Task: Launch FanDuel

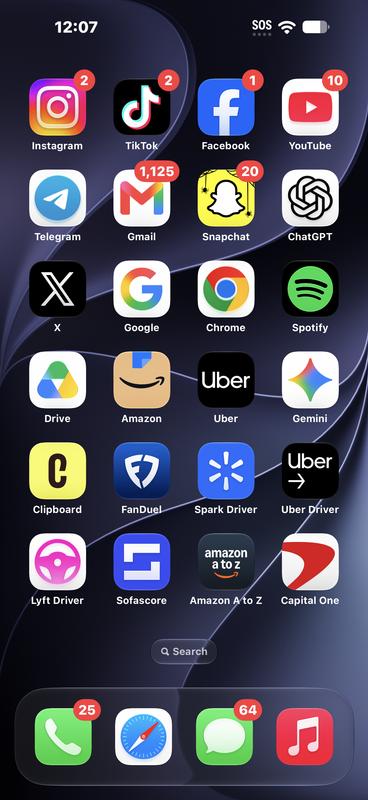Action: (141, 470)
